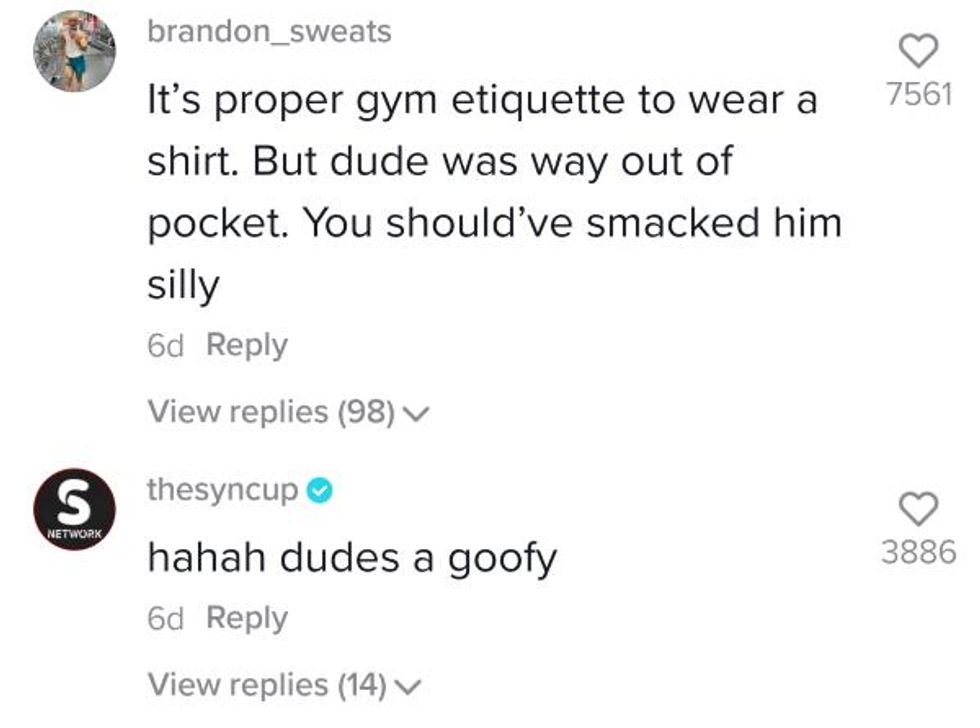The image size is (980, 728).
Task: Open brandon_sweats' profile picture
Action: [x=75, y=50]
